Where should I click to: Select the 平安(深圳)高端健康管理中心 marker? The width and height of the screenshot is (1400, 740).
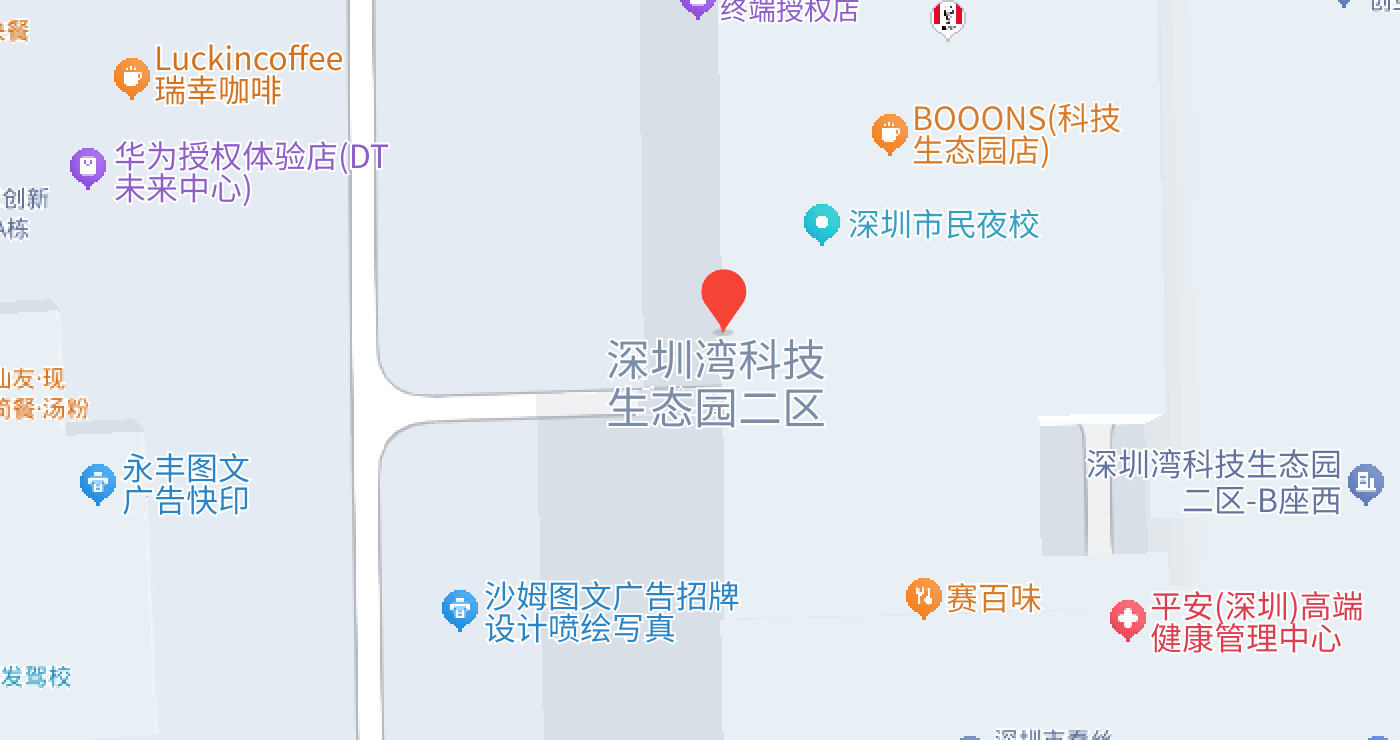[x=1128, y=619]
